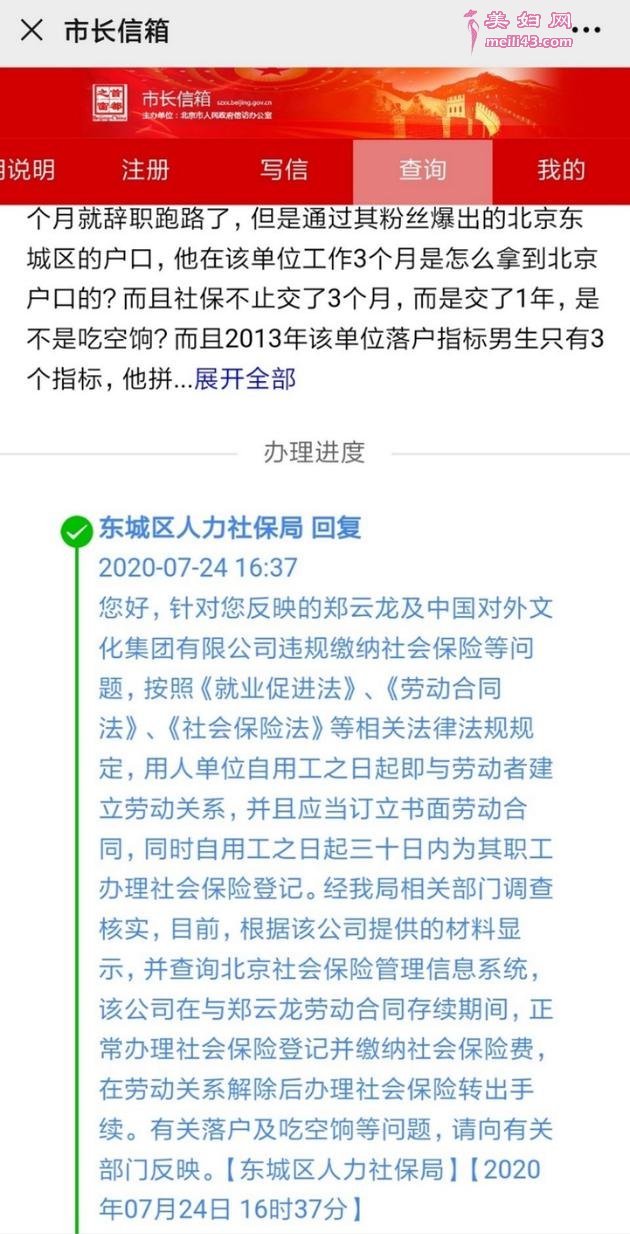Close the 市长信箱 page
This screenshot has width=630, height=1234.
[x=32, y=31]
